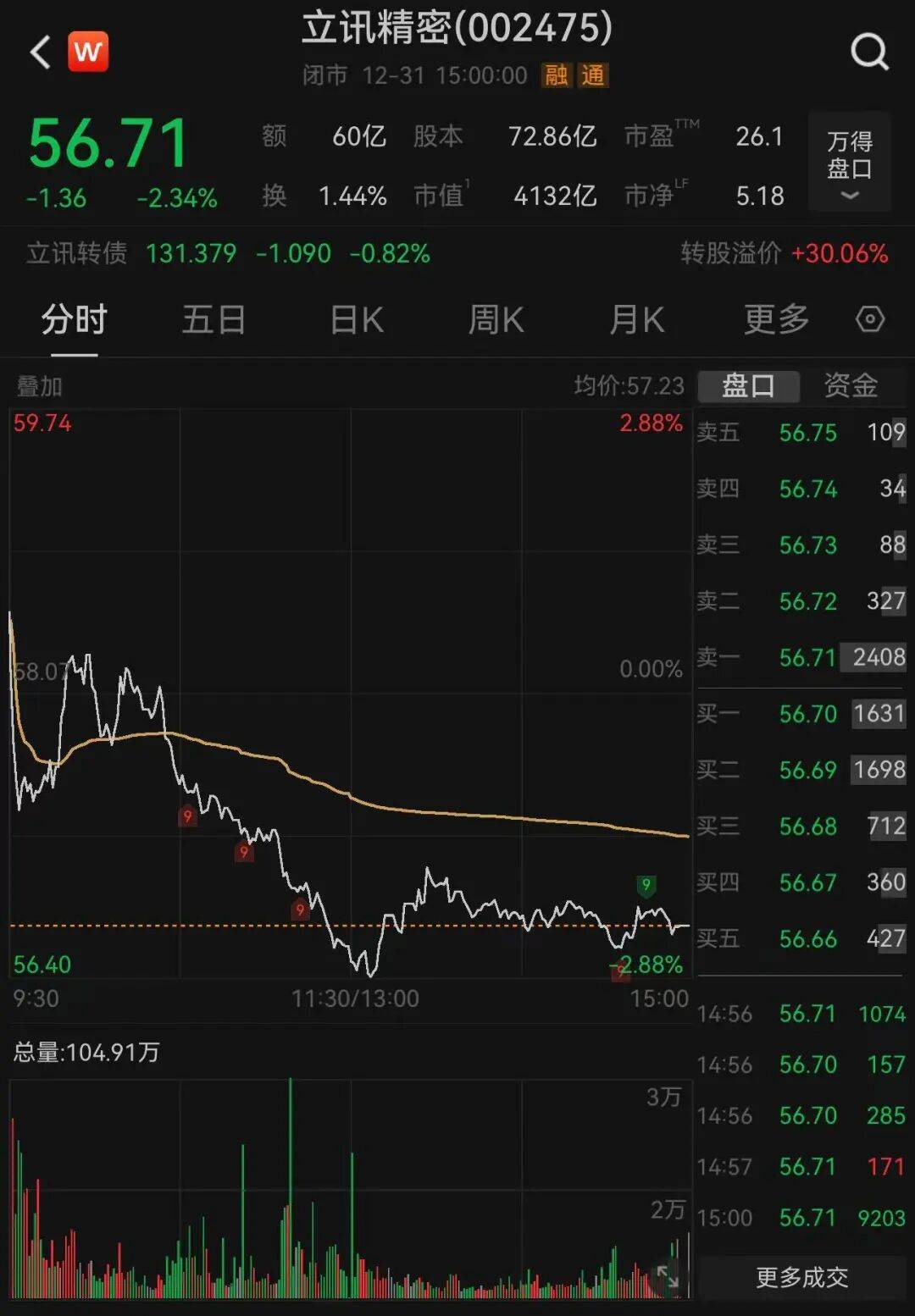View 更多成交 trade records
This screenshot has width=915, height=1316.
pyautogui.click(x=801, y=1277)
